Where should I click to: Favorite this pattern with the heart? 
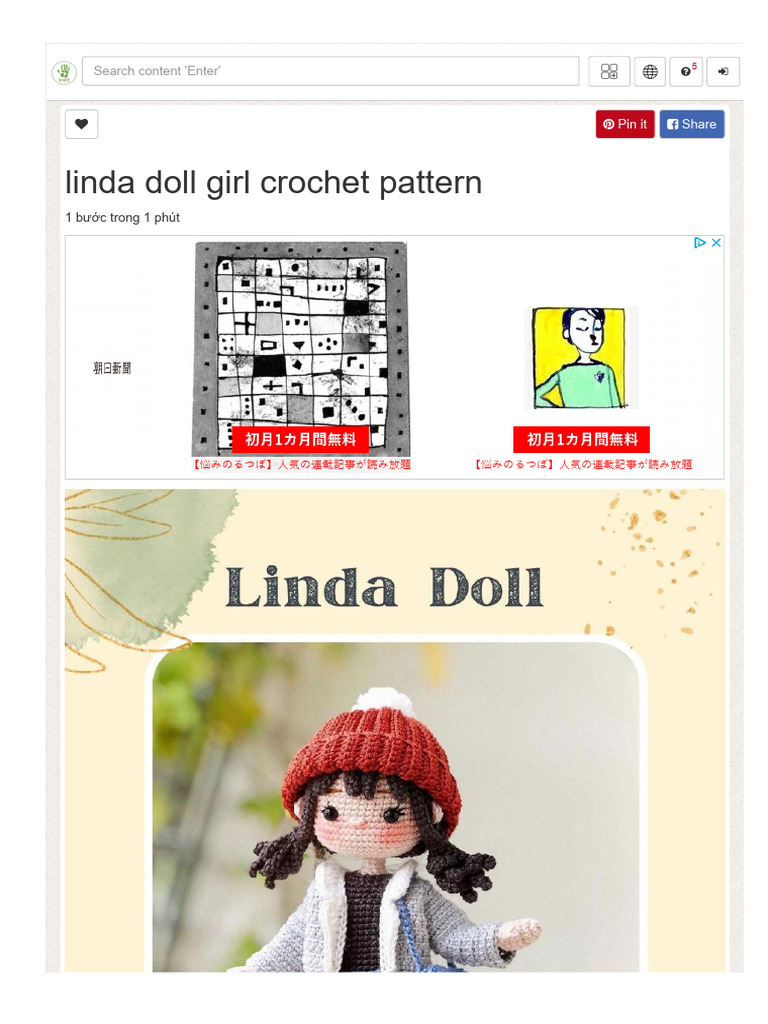82,124
